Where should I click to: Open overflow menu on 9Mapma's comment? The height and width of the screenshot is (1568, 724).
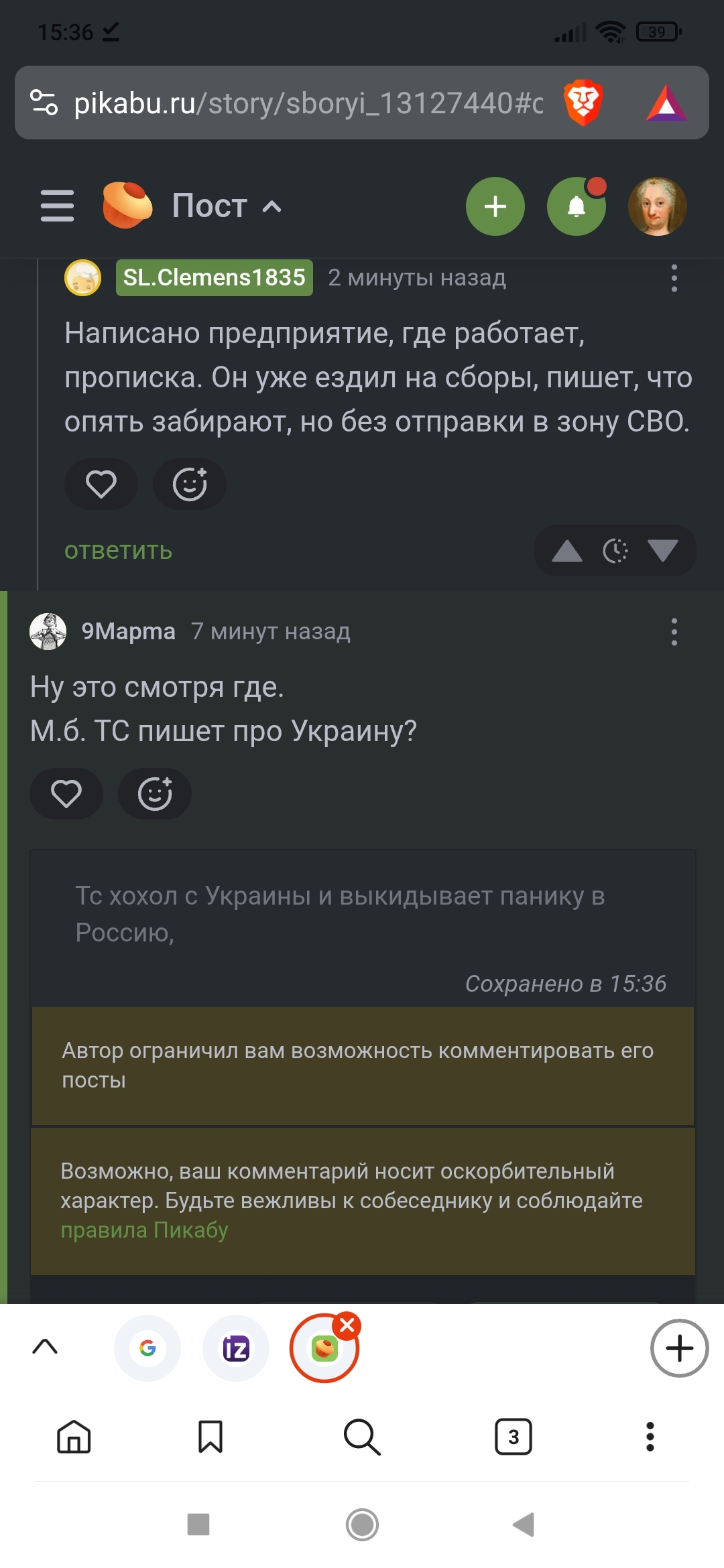tap(674, 632)
